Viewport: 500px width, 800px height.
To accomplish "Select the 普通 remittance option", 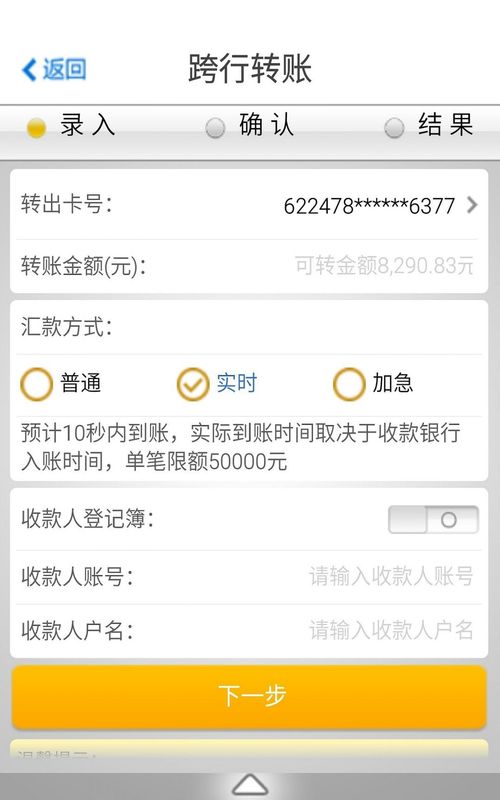I will point(61,384).
